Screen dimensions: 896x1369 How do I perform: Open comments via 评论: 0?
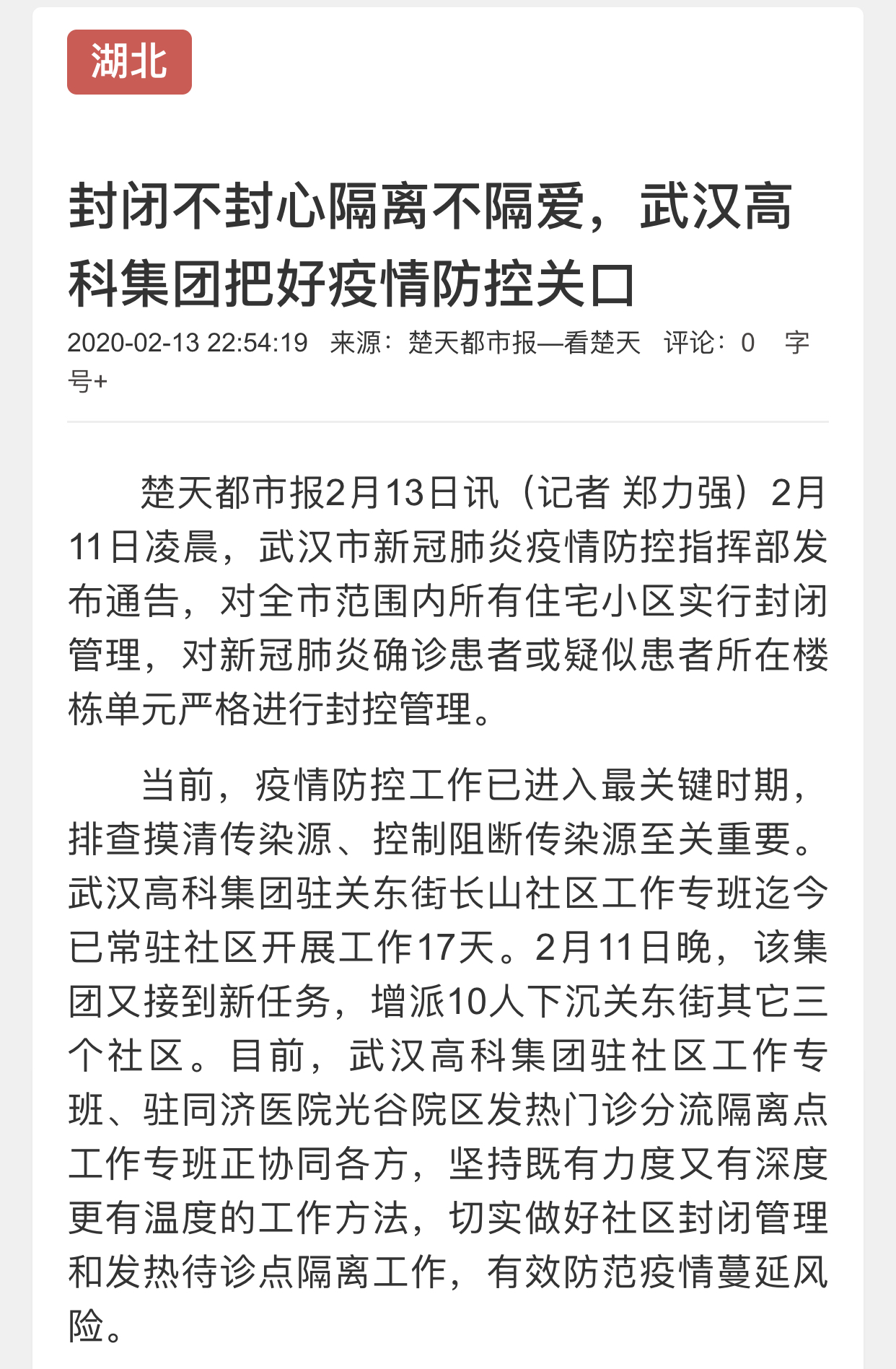(708, 342)
